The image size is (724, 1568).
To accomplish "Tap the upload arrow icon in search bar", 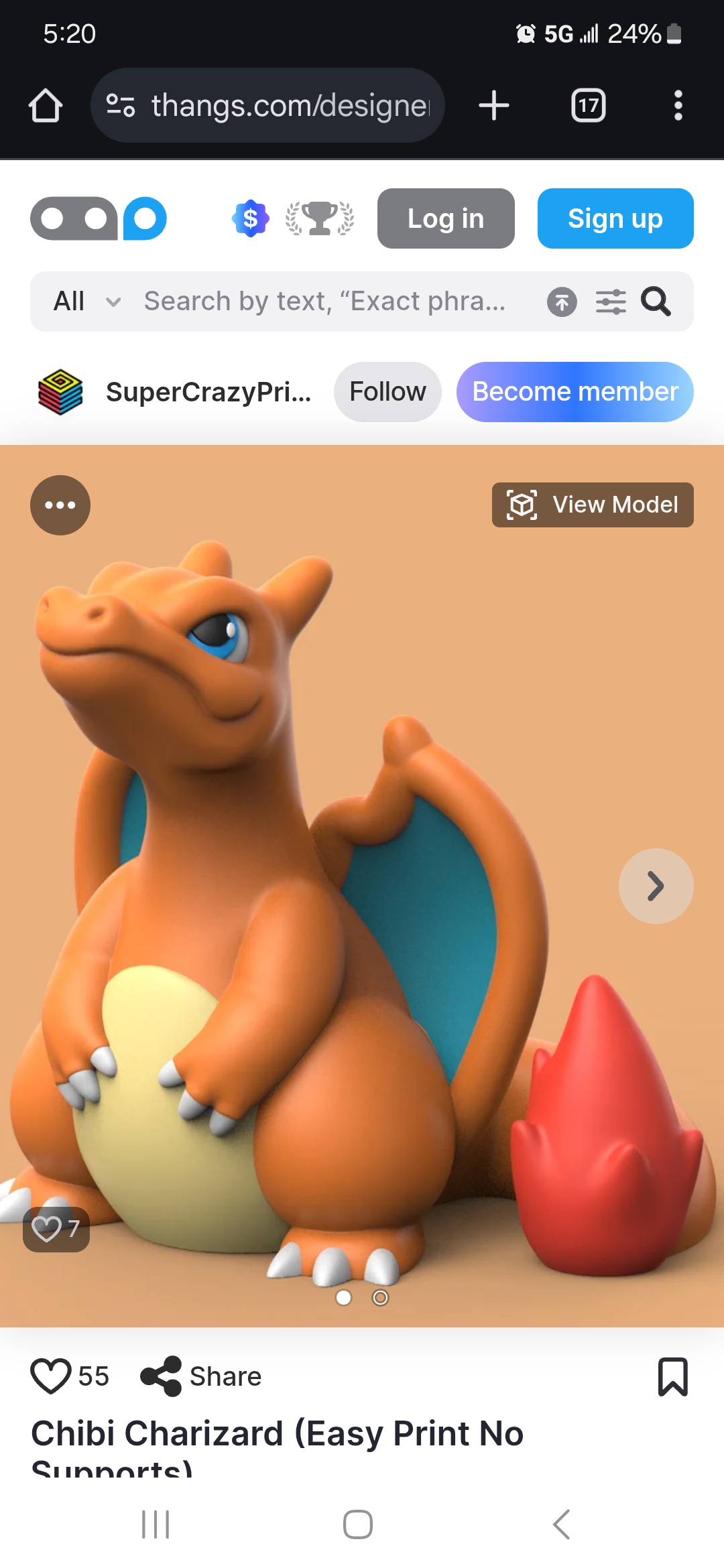I will point(562,302).
